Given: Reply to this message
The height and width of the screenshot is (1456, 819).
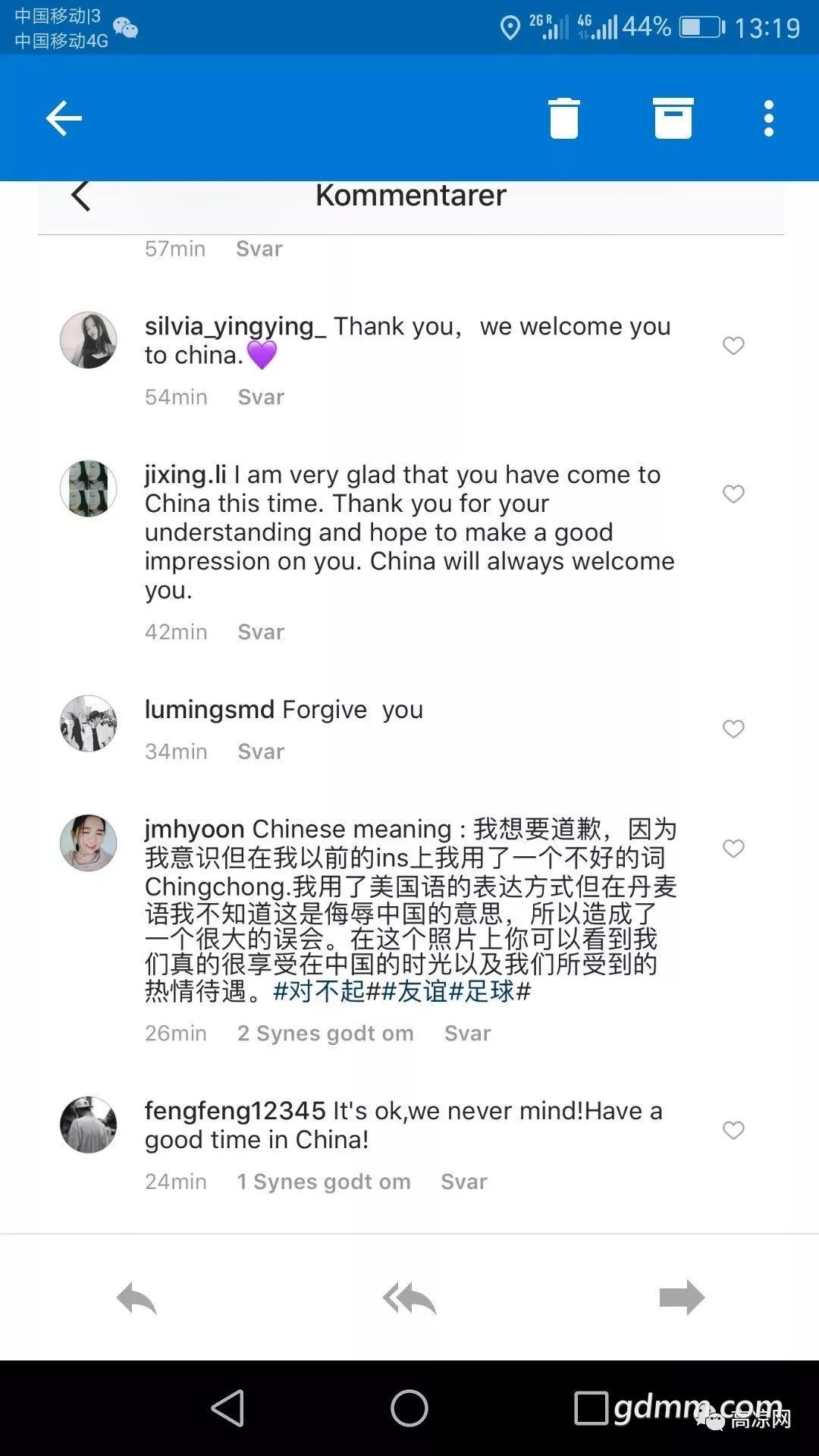Looking at the screenshot, I should [x=136, y=1298].
